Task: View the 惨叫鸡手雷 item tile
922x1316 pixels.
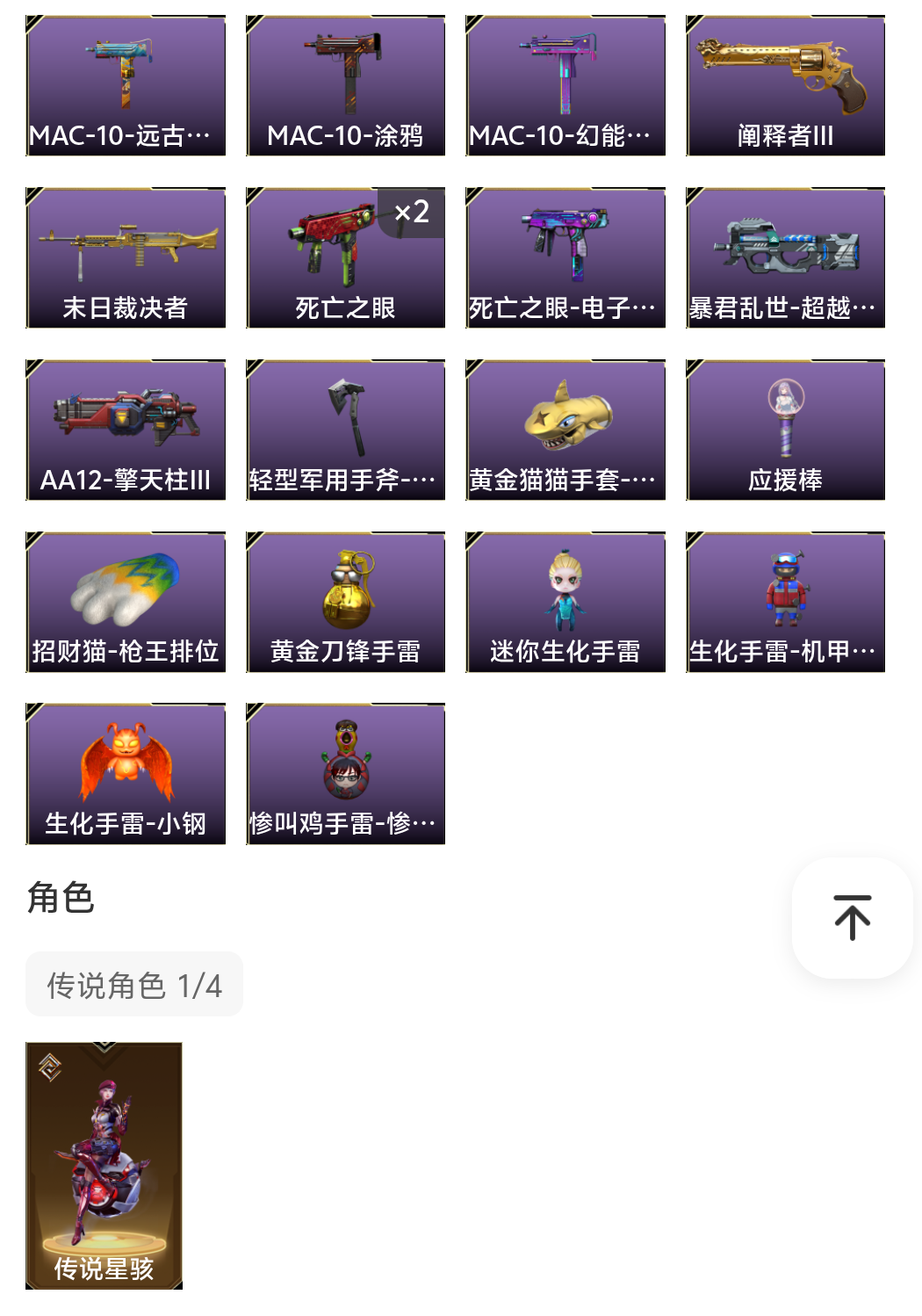Action: pos(345,774)
